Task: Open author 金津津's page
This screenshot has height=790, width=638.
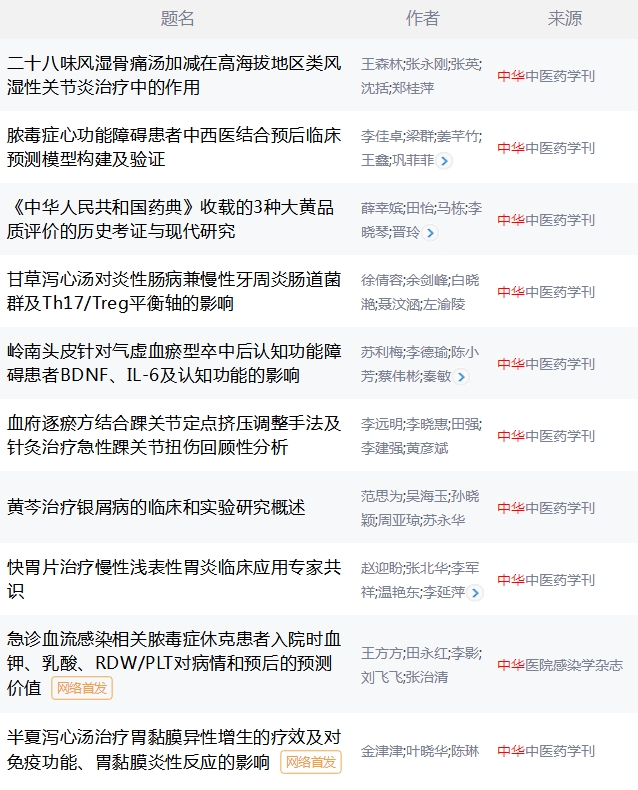Action: (x=379, y=751)
